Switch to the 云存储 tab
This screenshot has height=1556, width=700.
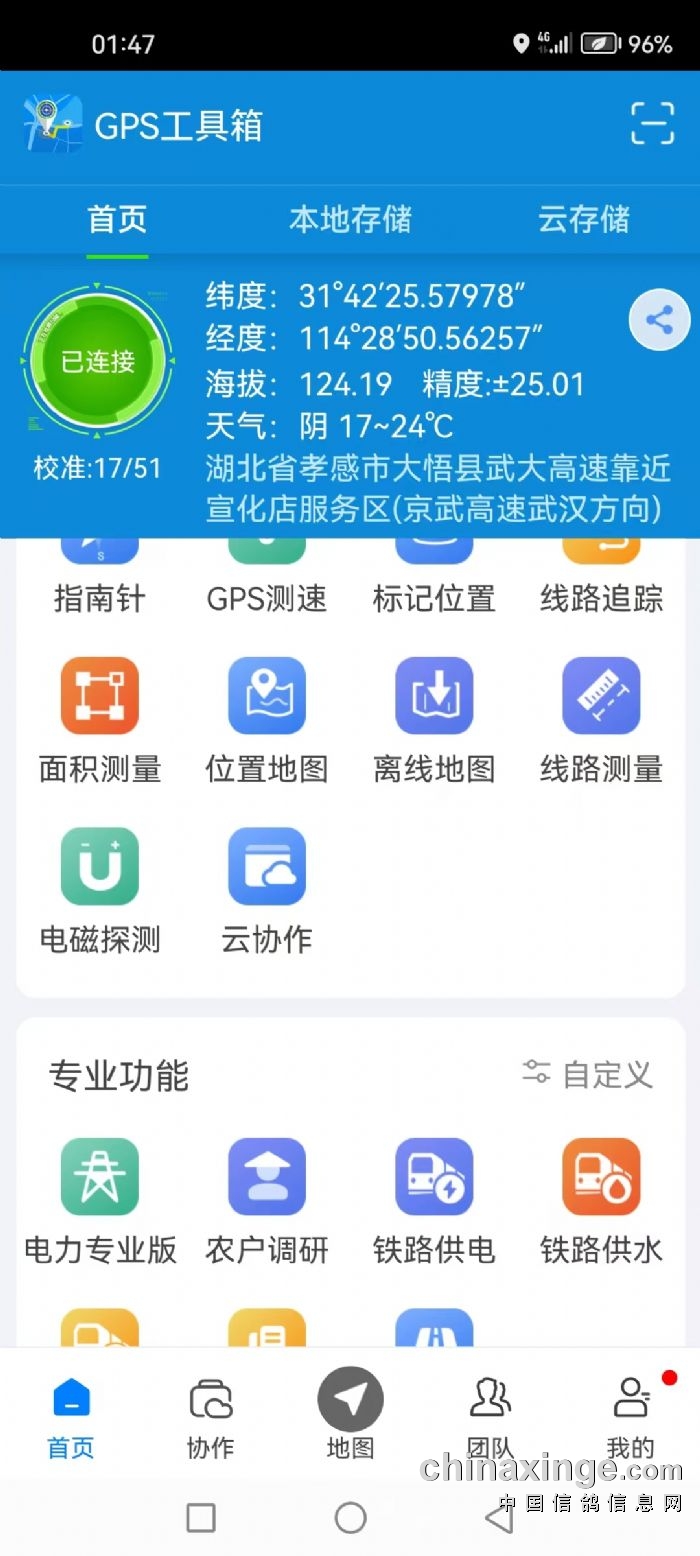pos(584,219)
